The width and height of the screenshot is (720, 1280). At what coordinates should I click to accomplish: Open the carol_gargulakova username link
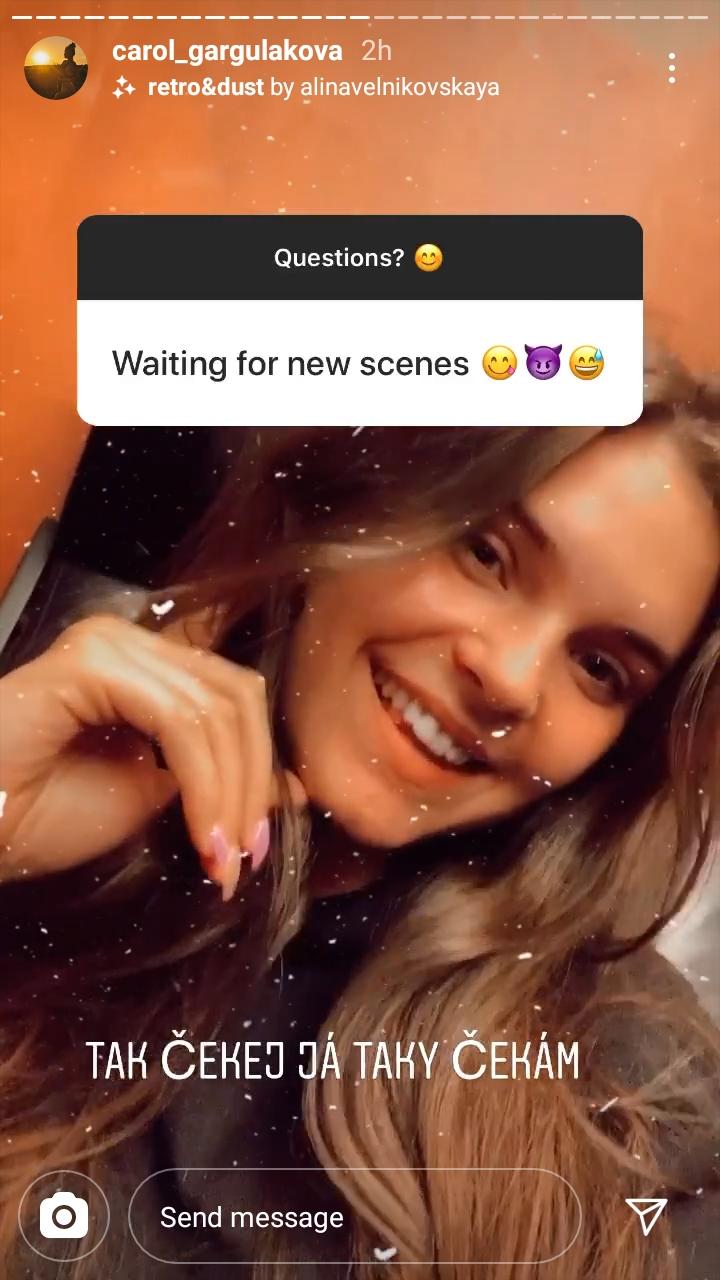pyautogui.click(x=227, y=50)
